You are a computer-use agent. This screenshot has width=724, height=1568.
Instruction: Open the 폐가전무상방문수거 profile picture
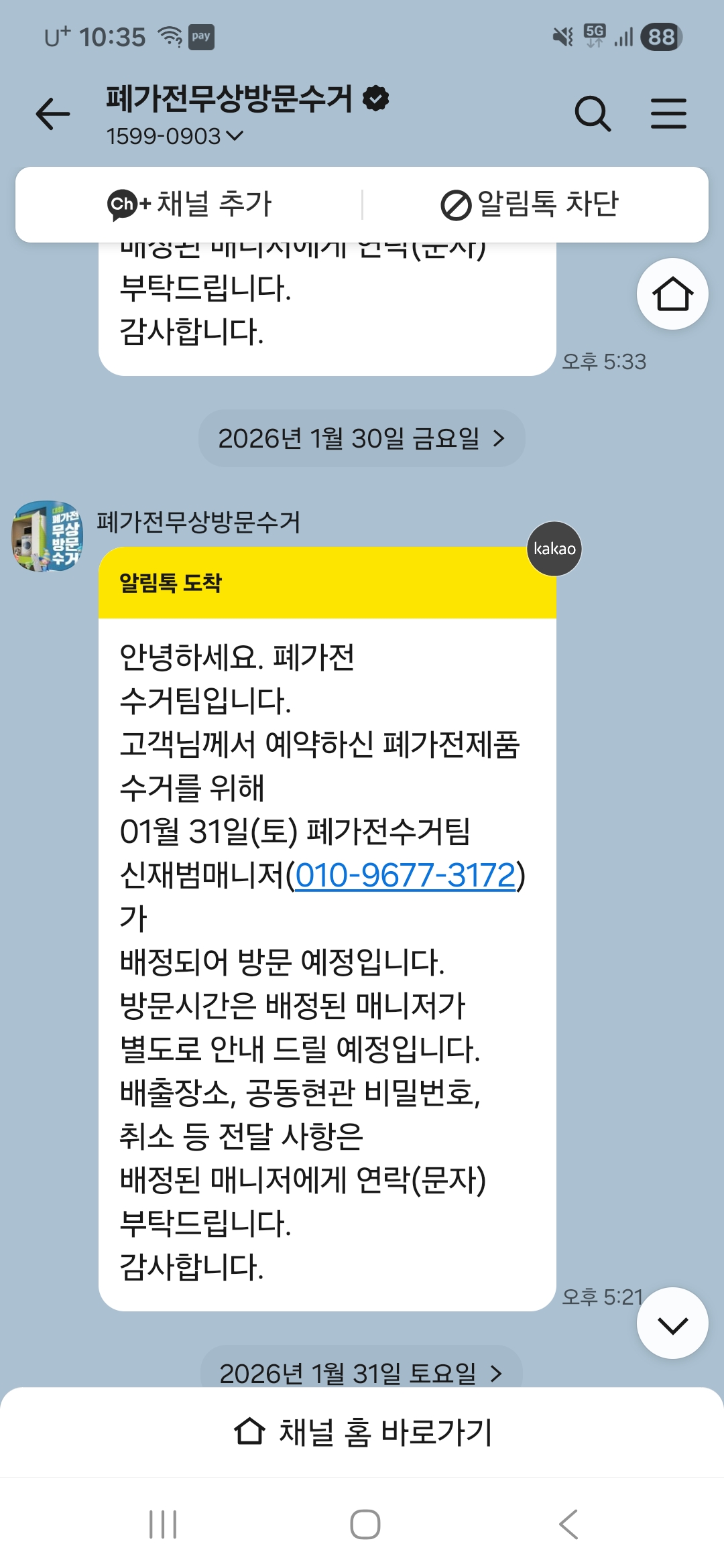pos(47,535)
